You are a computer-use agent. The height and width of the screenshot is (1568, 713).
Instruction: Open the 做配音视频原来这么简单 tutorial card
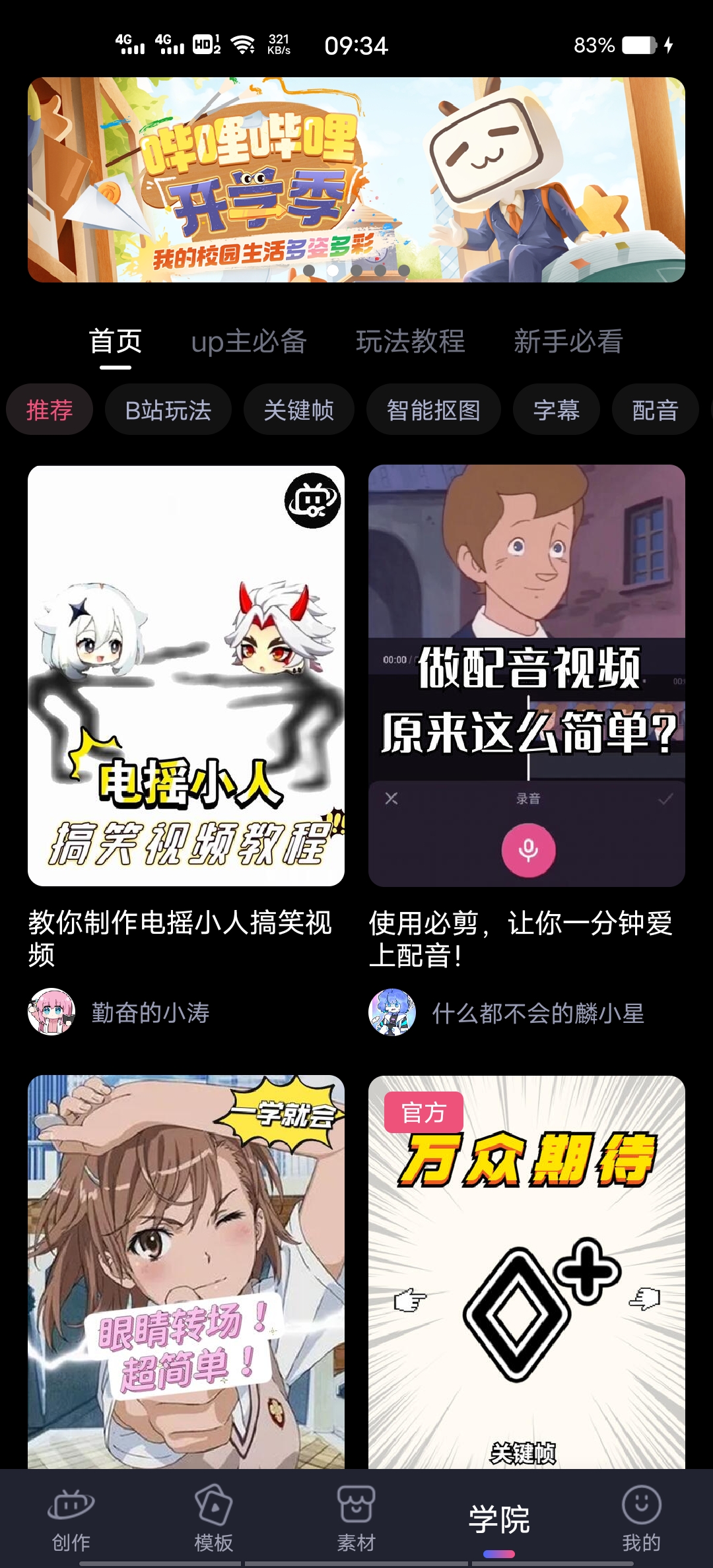(526, 675)
